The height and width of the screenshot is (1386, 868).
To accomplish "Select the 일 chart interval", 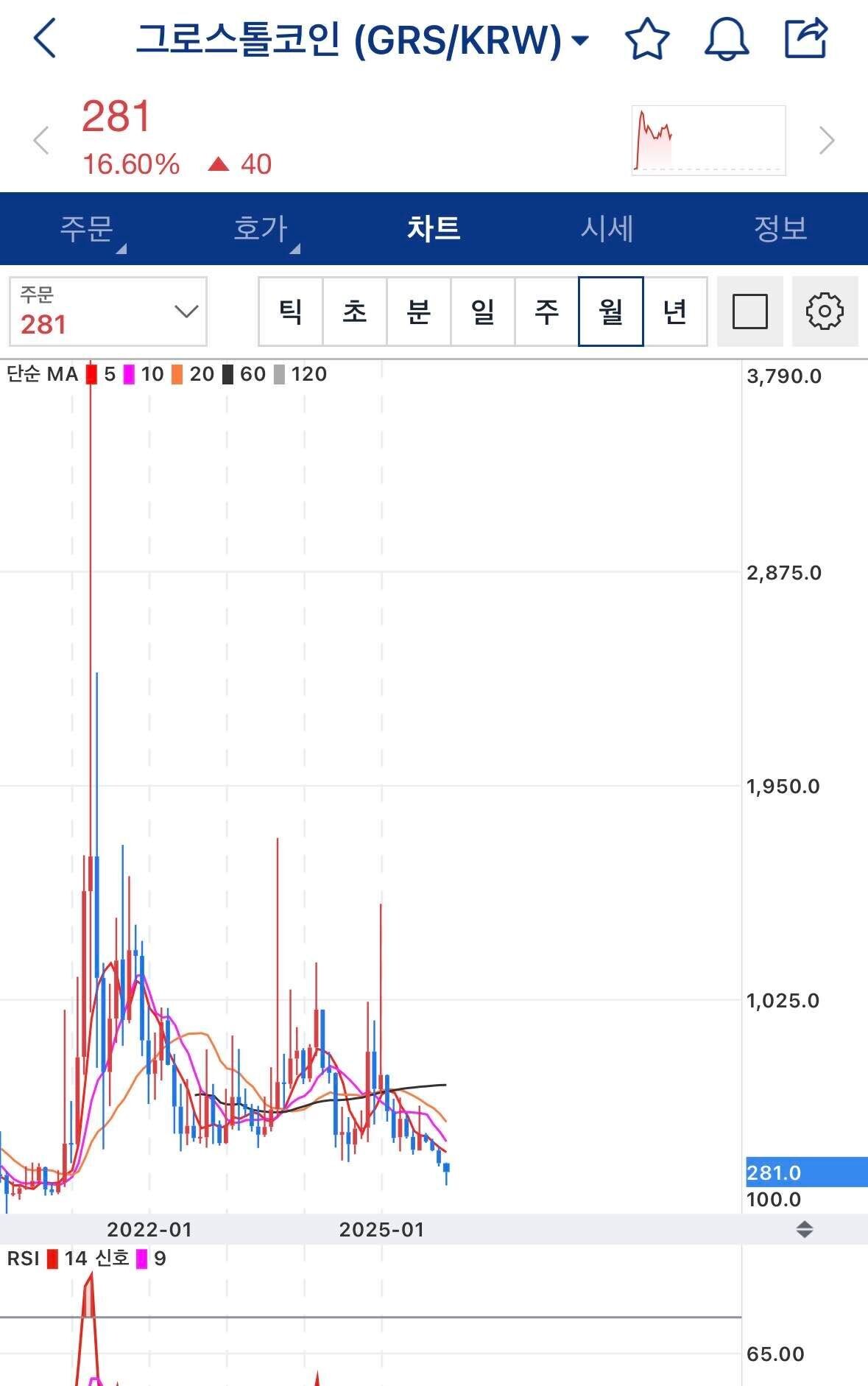I will [483, 312].
